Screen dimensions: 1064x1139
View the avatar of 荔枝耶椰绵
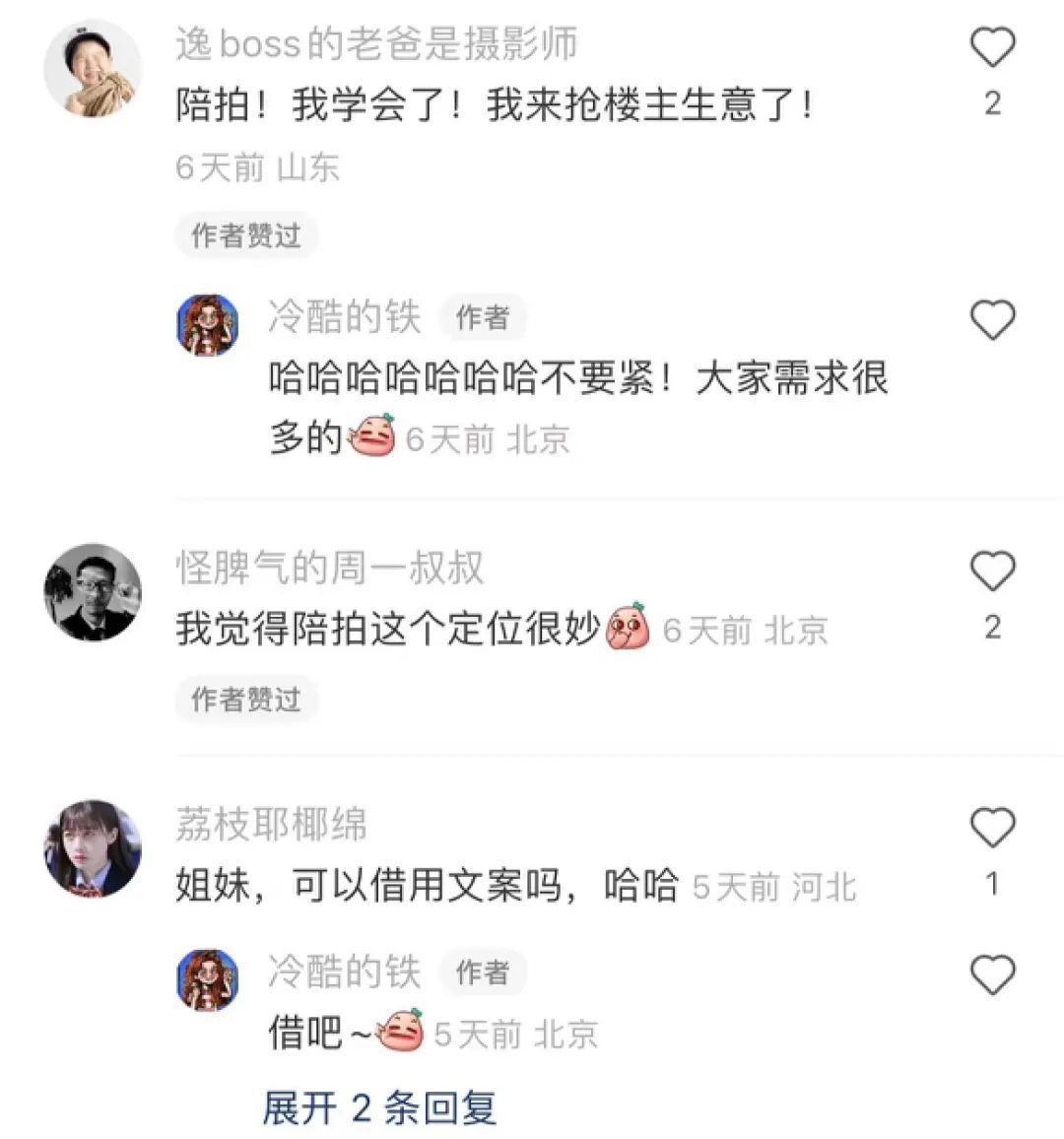(93, 848)
